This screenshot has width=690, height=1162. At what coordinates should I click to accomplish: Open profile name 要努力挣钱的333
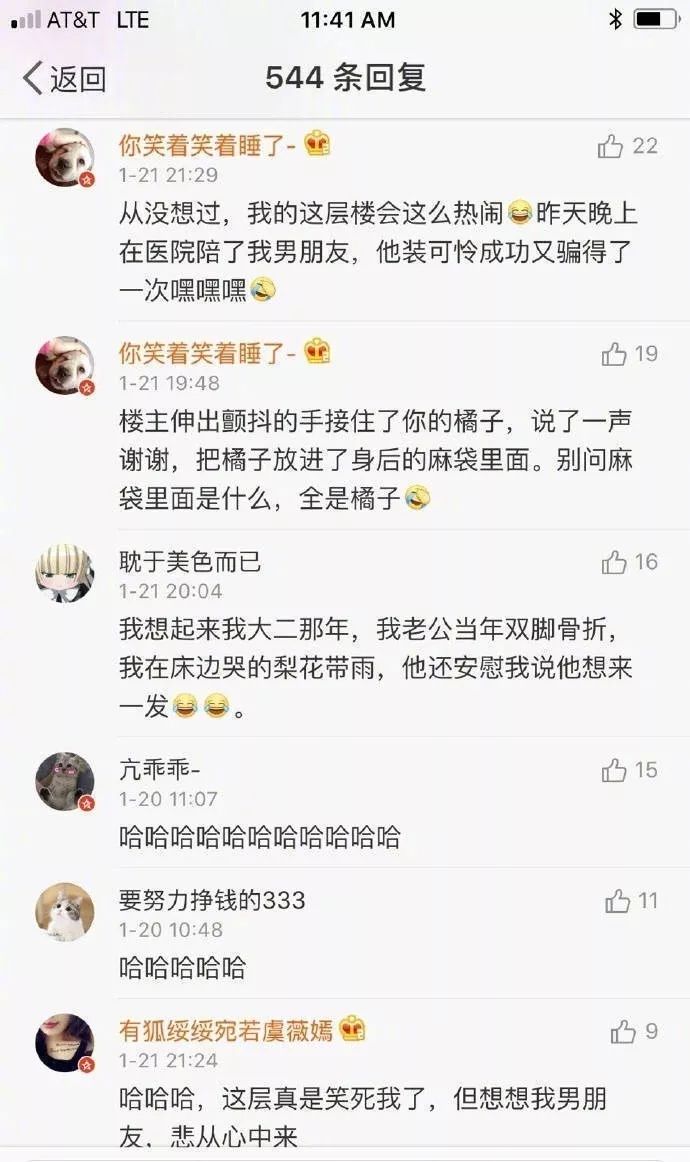click(x=212, y=900)
